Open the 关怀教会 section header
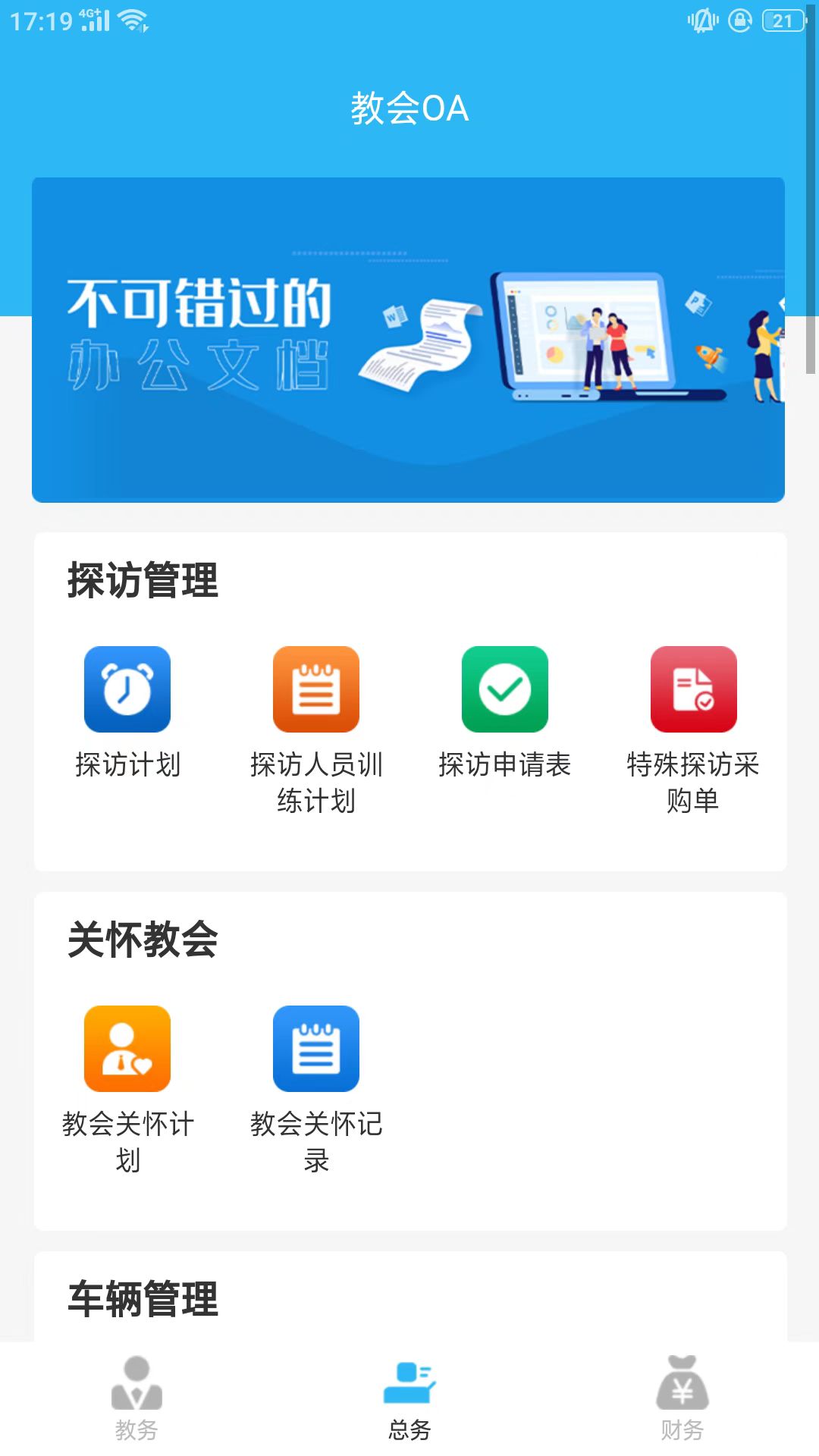The image size is (819, 1456). (142, 940)
